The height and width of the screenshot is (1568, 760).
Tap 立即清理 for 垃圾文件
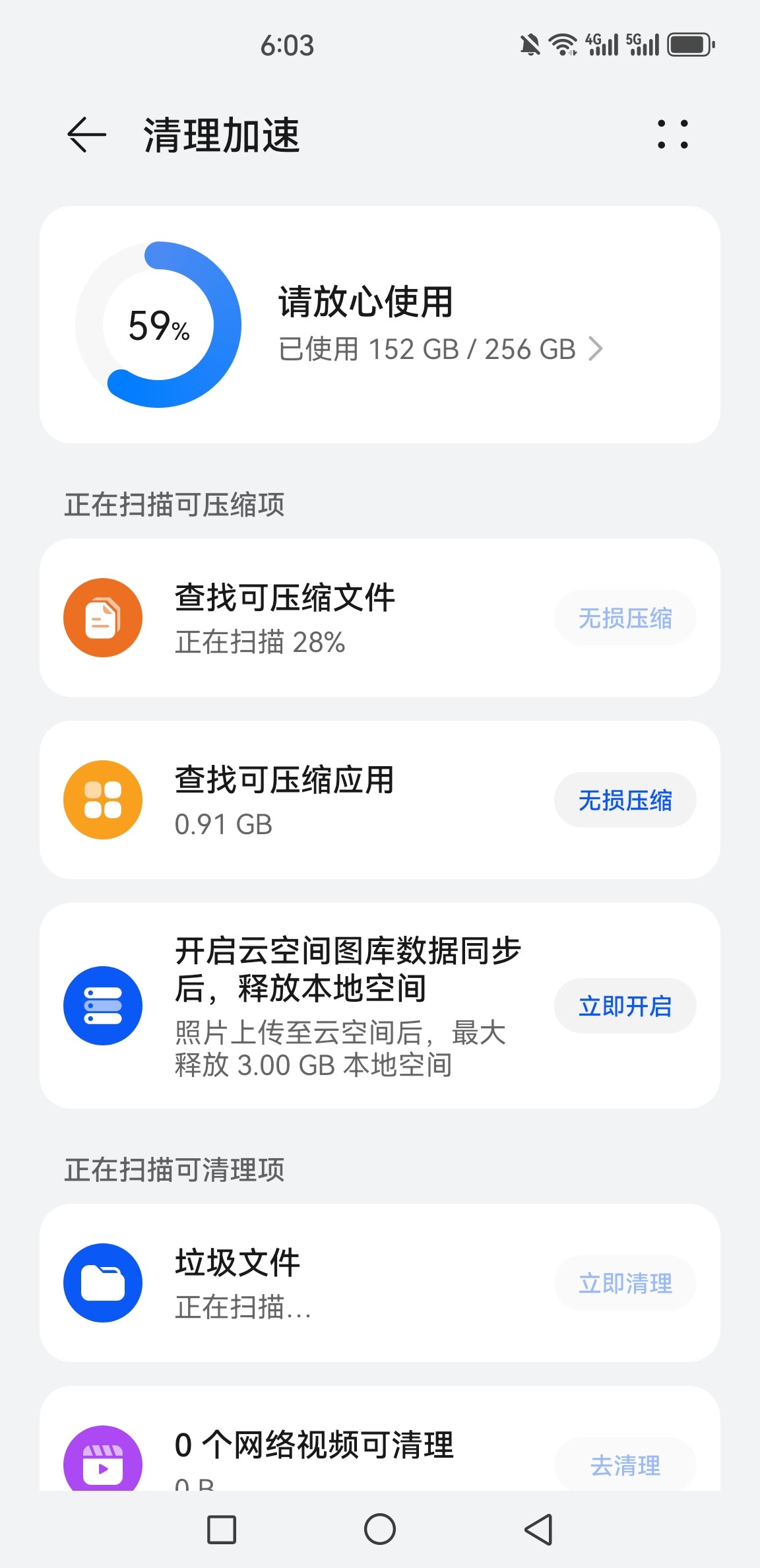point(625,1284)
